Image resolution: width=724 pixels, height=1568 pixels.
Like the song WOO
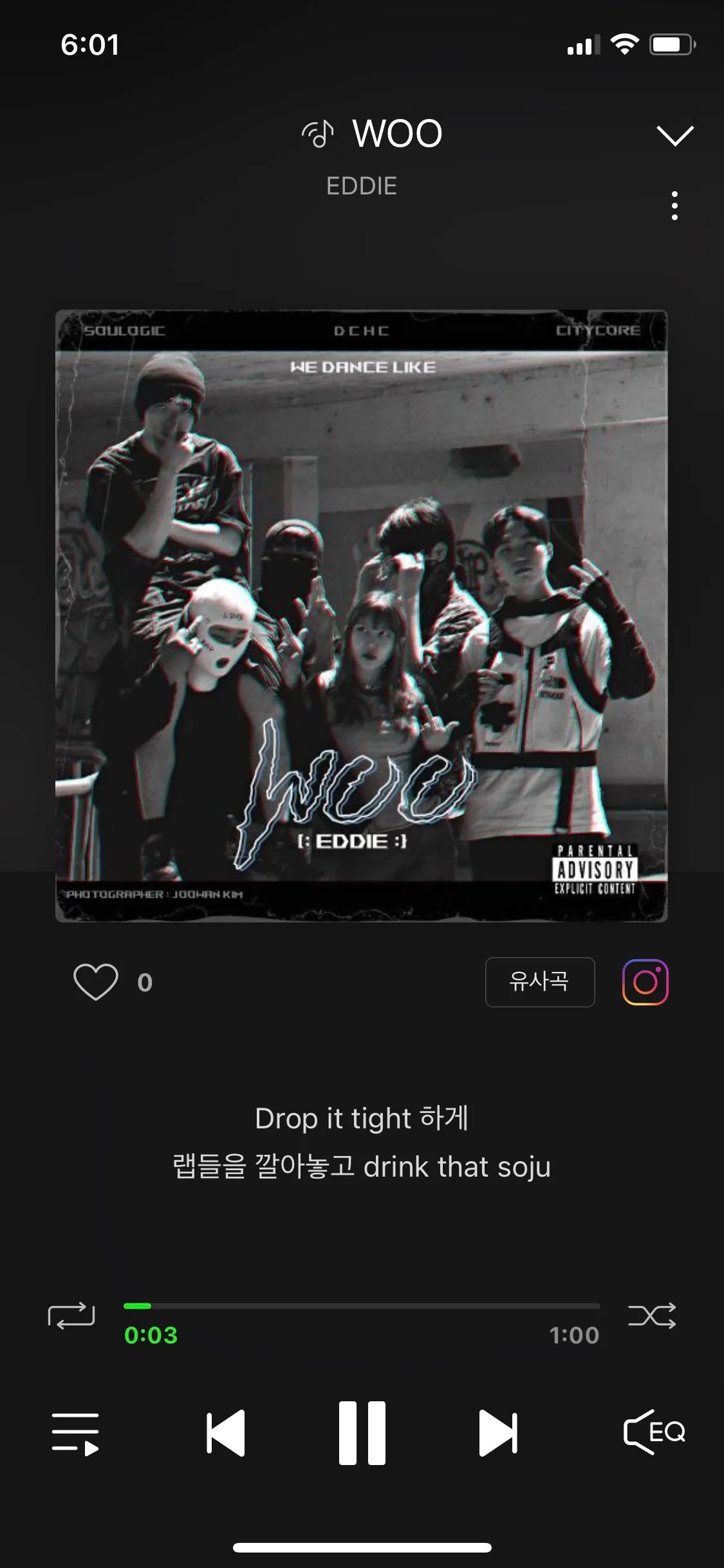(x=96, y=982)
